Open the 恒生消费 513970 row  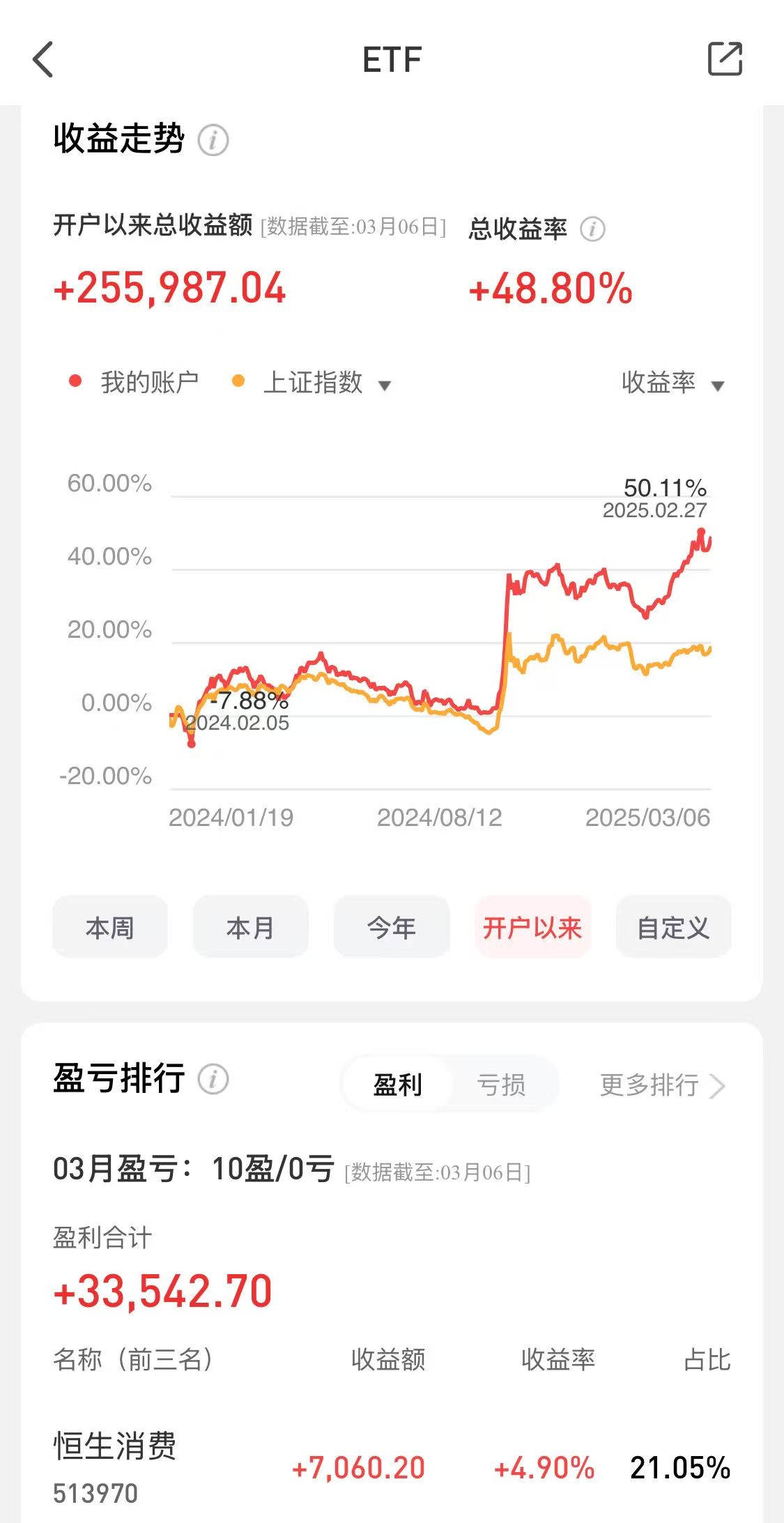click(392, 1467)
